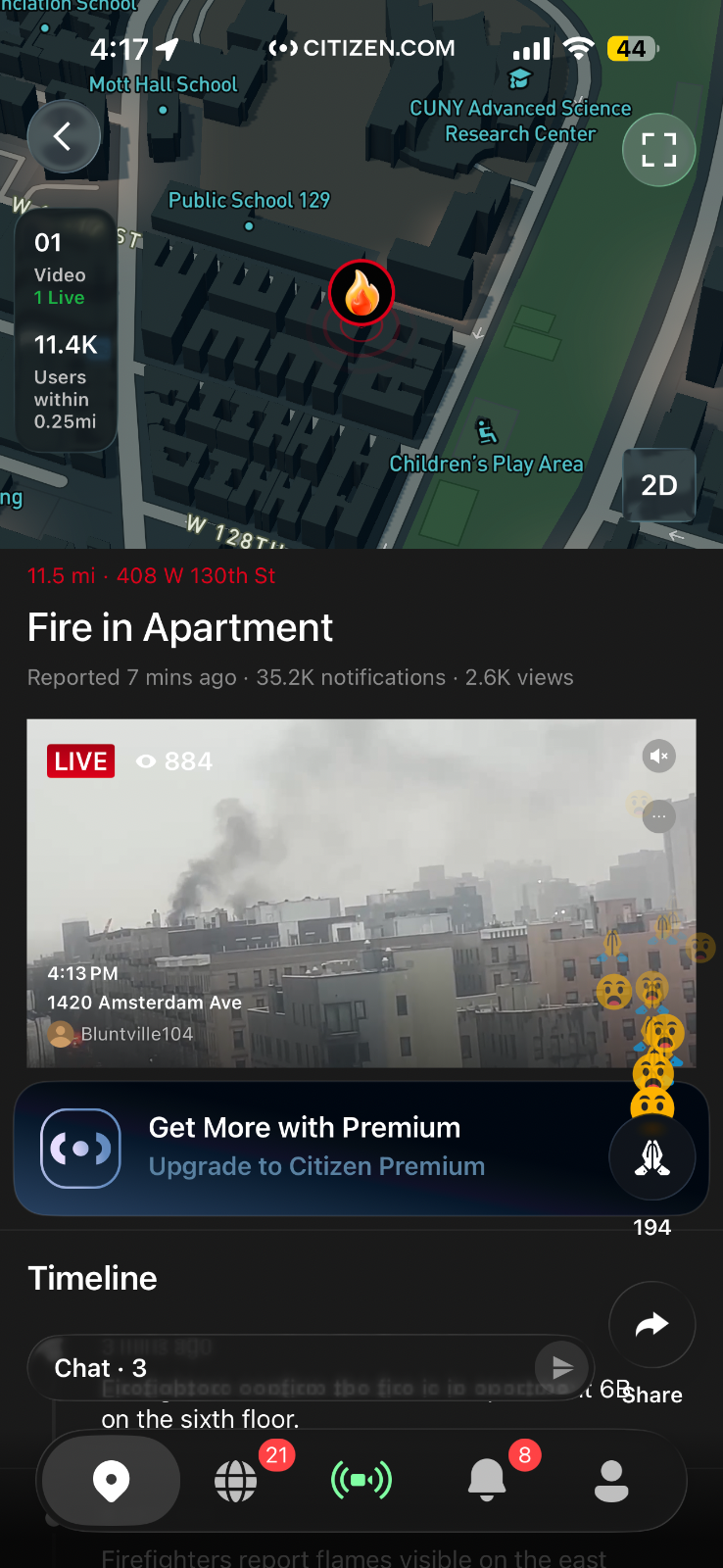Tap the fire incident marker on map
This screenshot has width=723, height=1568.
pyautogui.click(x=361, y=293)
